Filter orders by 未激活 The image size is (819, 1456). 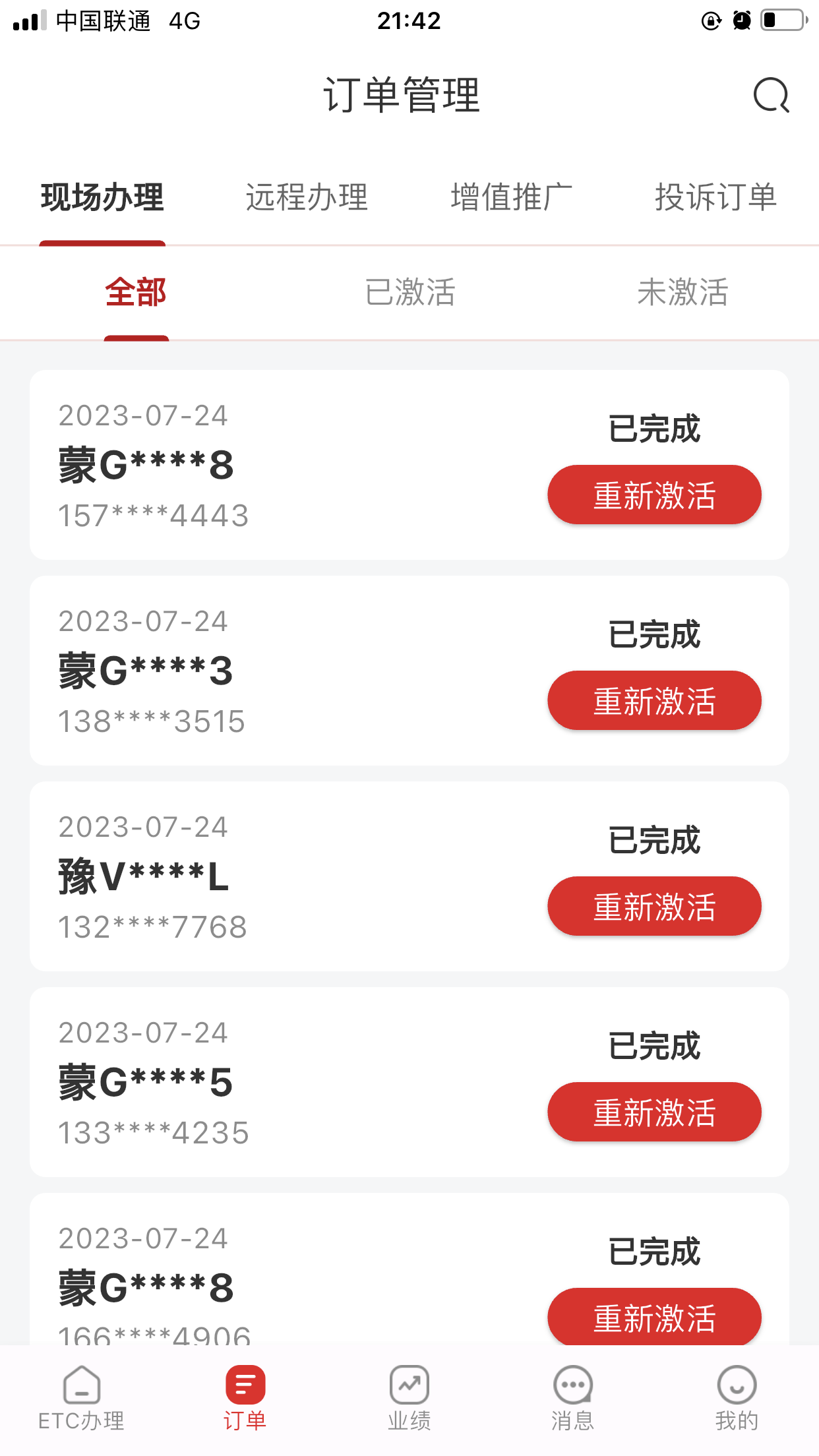(x=682, y=292)
